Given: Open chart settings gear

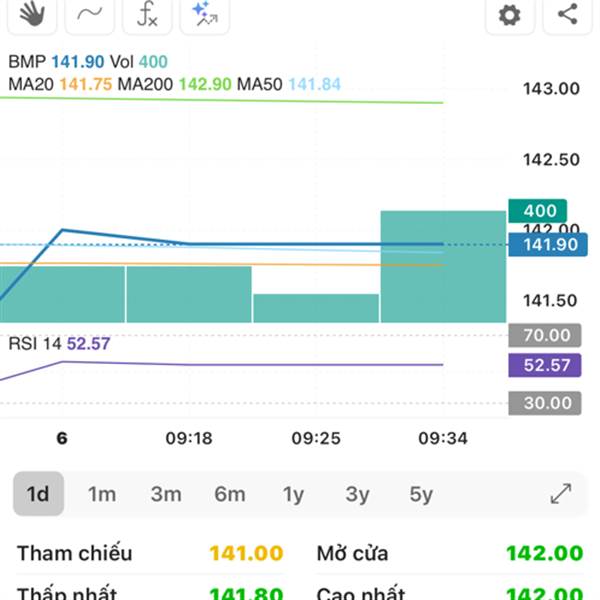Looking at the screenshot, I should [510, 14].
